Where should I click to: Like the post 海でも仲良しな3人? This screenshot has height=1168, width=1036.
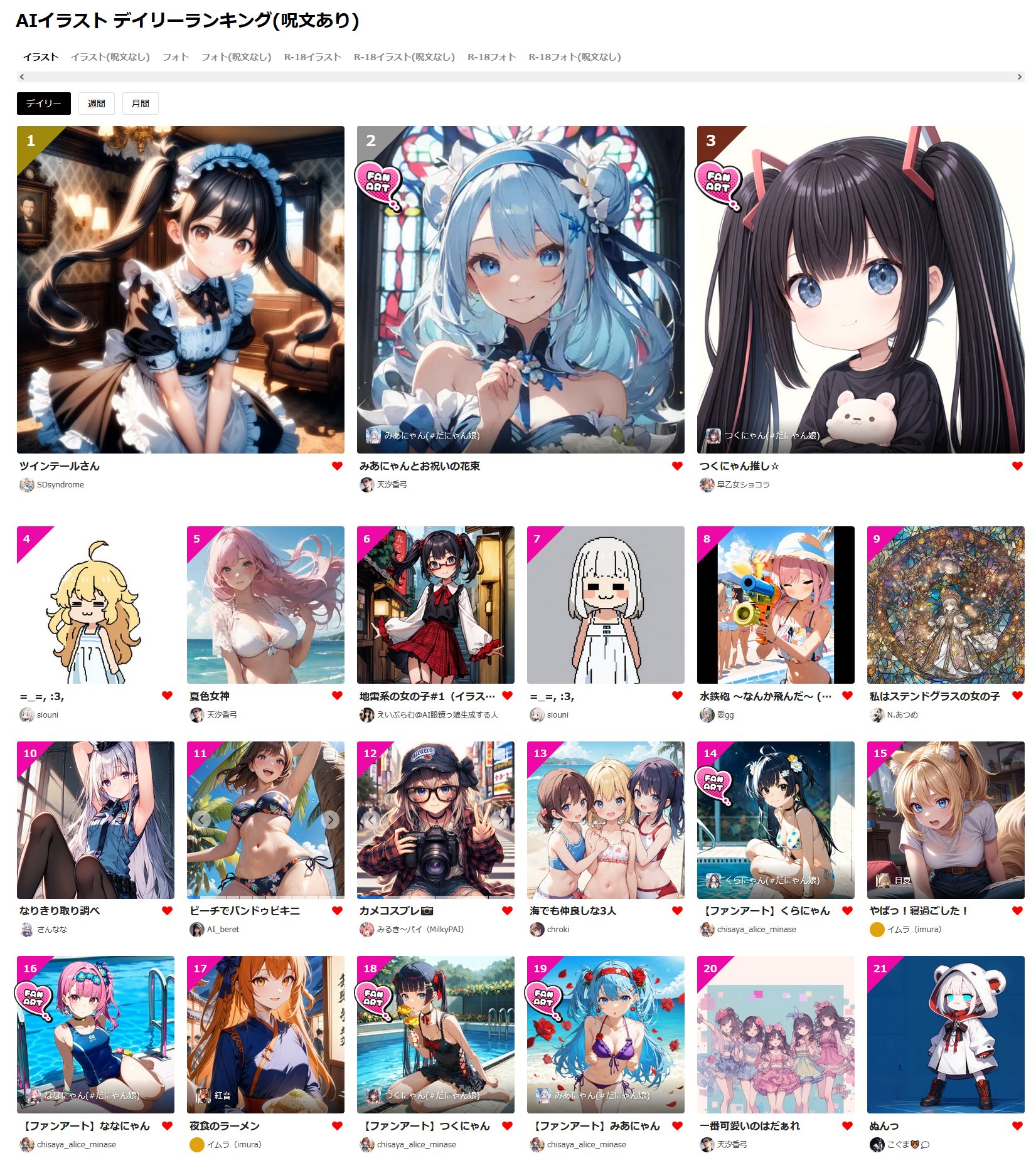point(676,911)
